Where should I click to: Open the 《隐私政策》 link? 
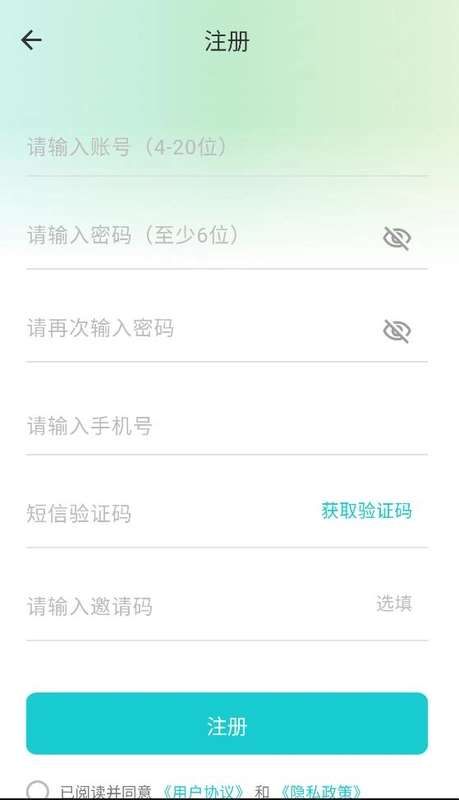click(x=322, y=792)
